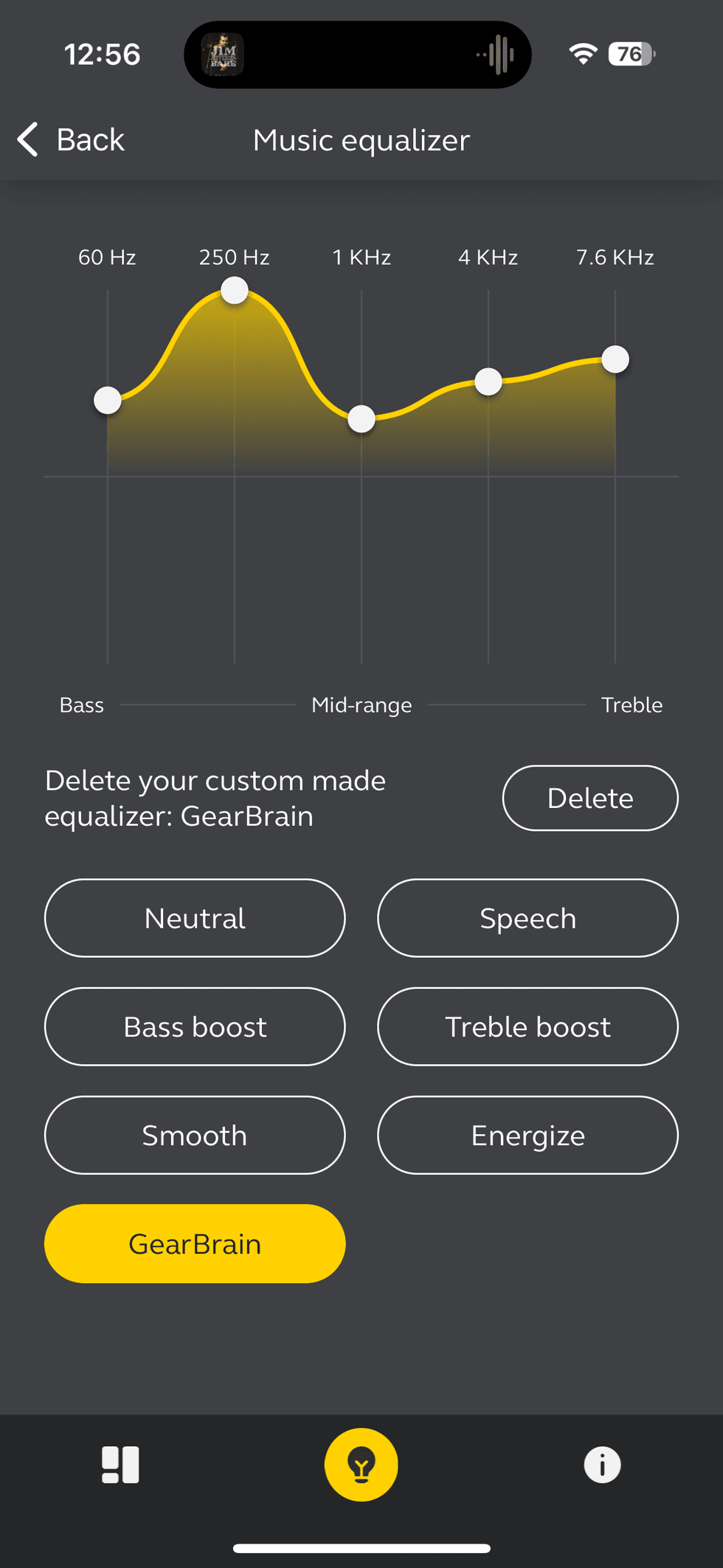Tap the Wi-Fi icon in the status bar
Viewport: 723px width, 1568px height.
pyautogui.click(x=582, y=53)
